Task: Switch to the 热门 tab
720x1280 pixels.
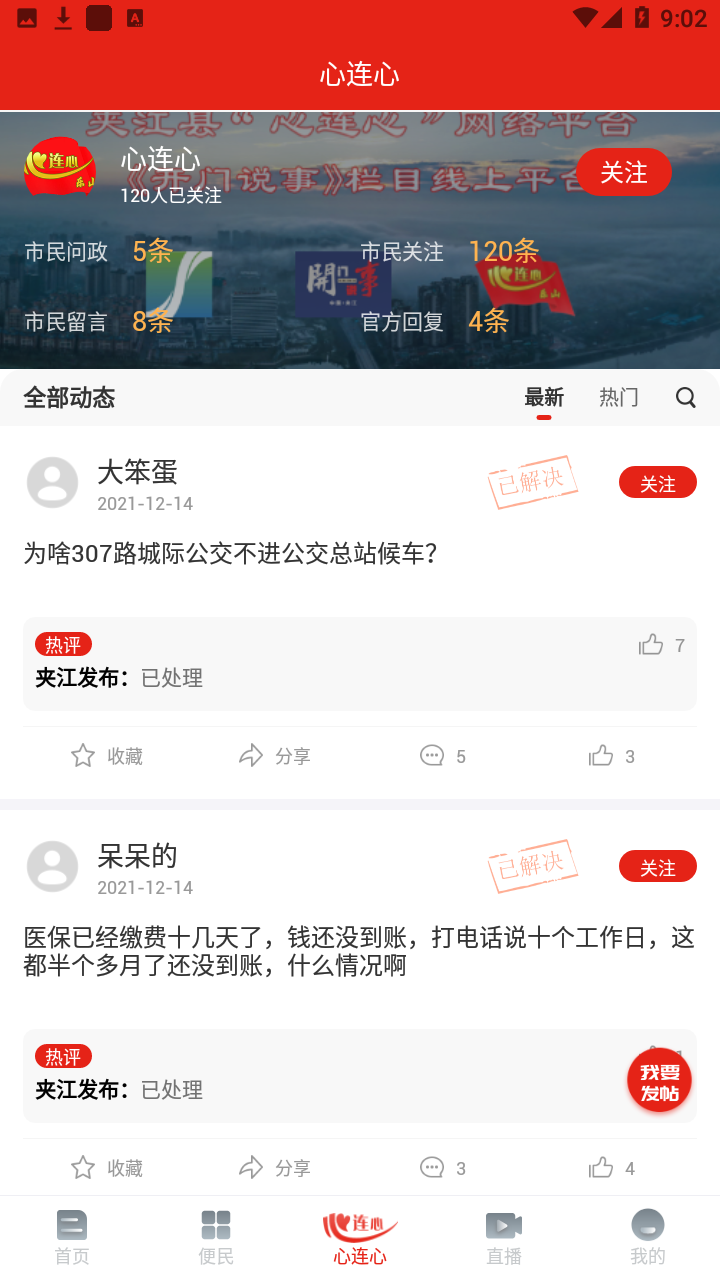Action: 619,398
